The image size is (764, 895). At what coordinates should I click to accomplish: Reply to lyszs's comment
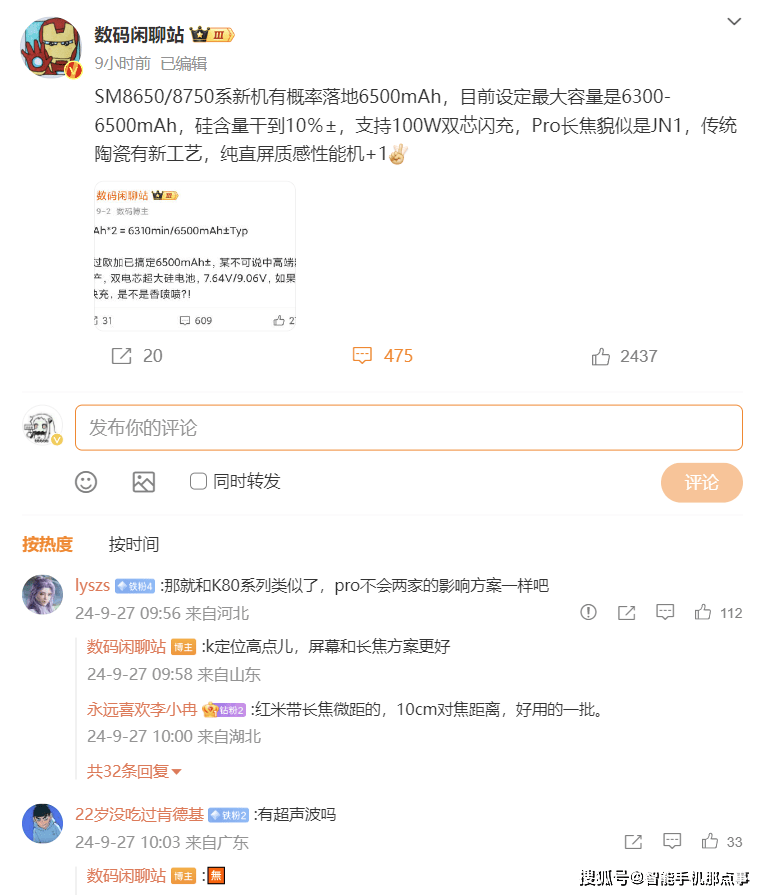pyautogui.click(x=665, y=612)
